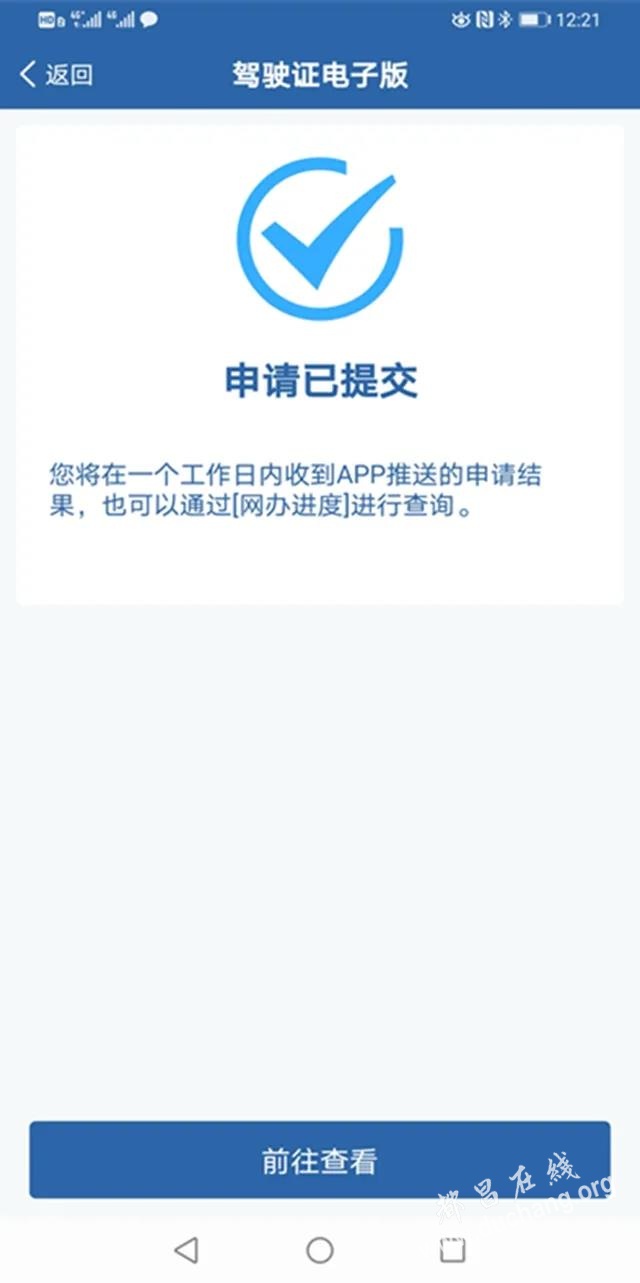The height and width of the screenshot is (1283, 640).
Task: Go back using the 返回 button
Action: point(56,75)
